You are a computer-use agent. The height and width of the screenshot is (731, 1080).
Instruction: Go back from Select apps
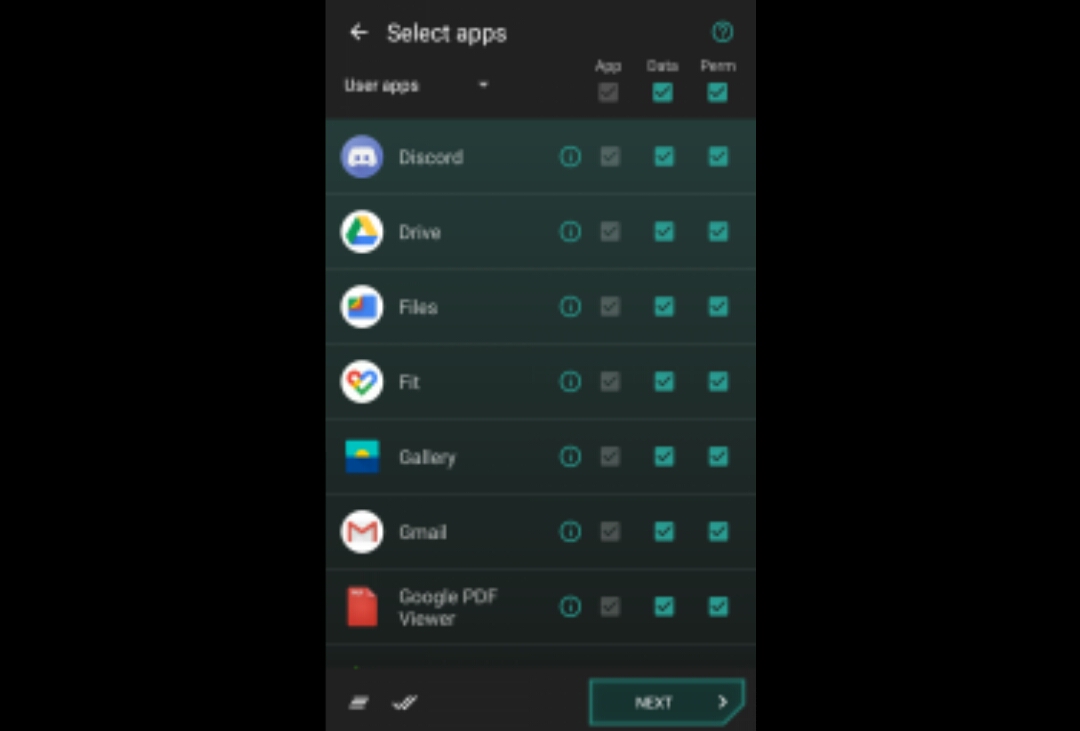[358, 33]
